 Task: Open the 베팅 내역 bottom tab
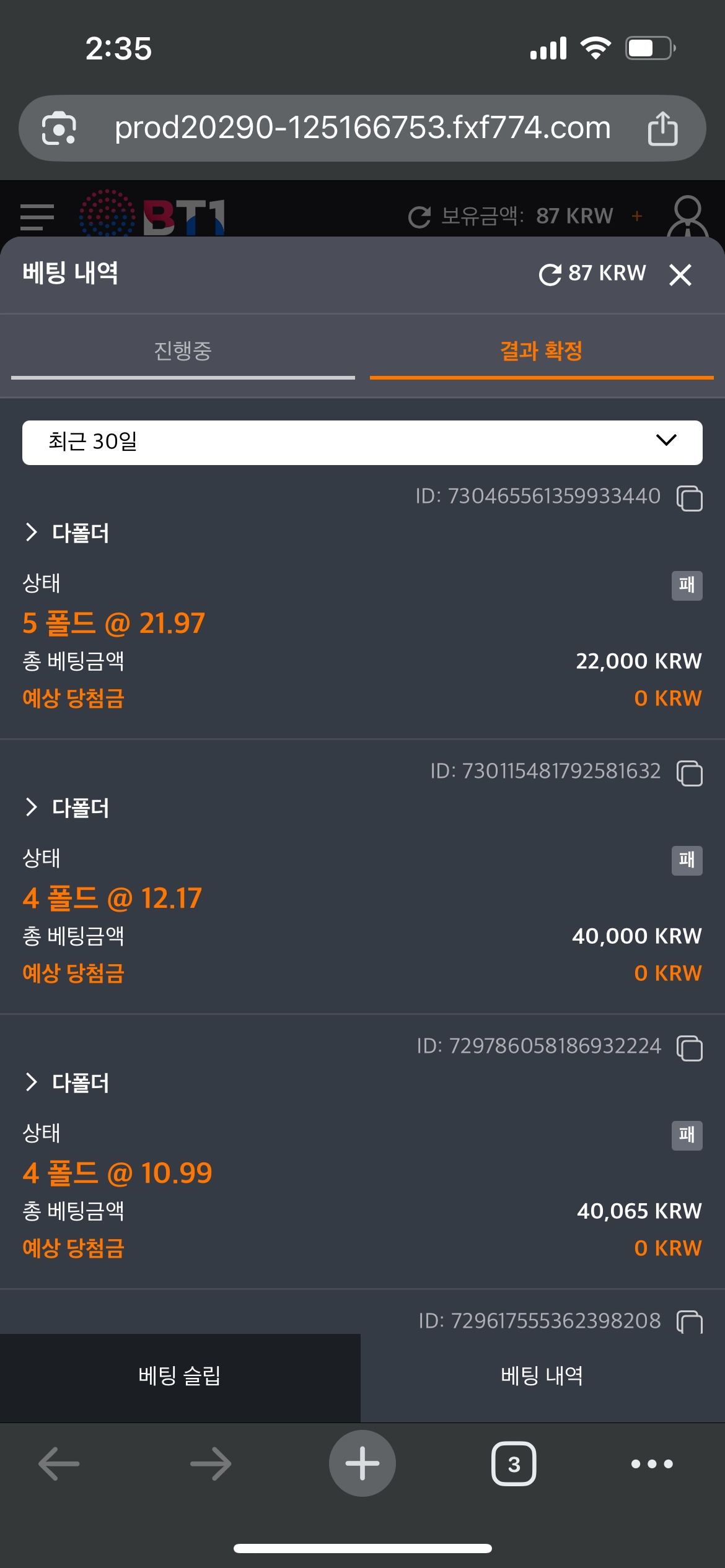(542, 1376)
